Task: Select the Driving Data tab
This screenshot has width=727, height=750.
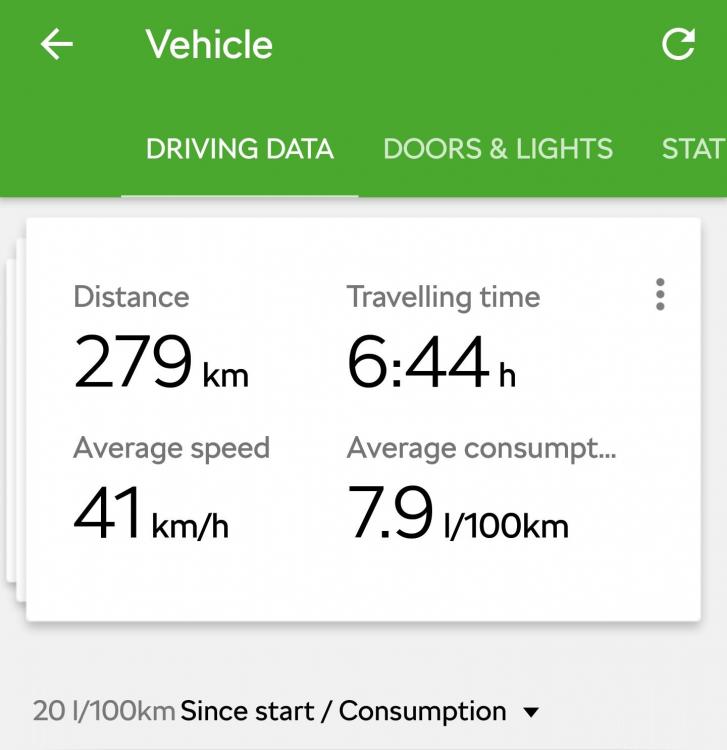Action: pos(239,149)
